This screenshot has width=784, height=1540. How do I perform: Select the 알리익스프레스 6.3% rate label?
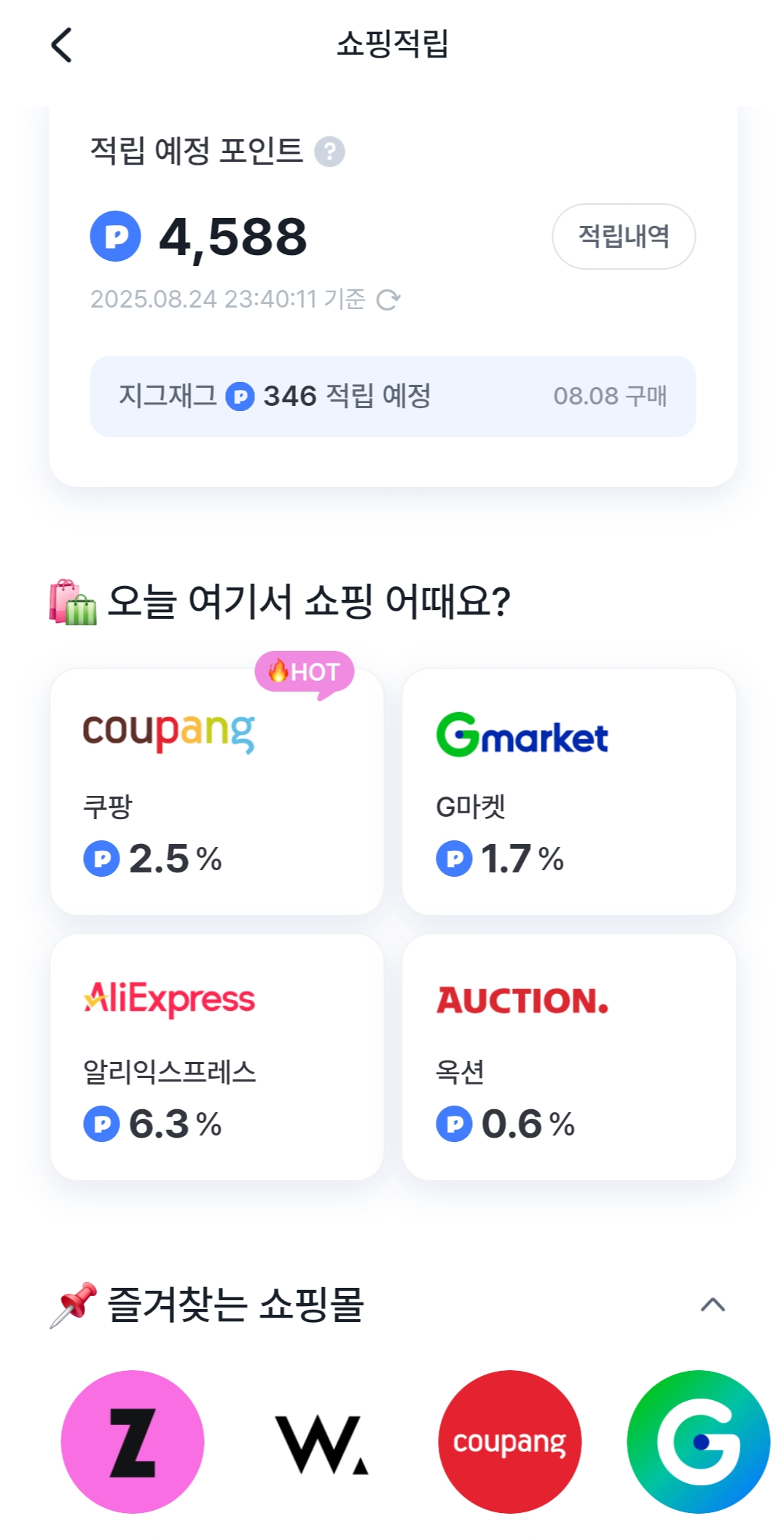pyautogui.click(x=154, y=1124)
